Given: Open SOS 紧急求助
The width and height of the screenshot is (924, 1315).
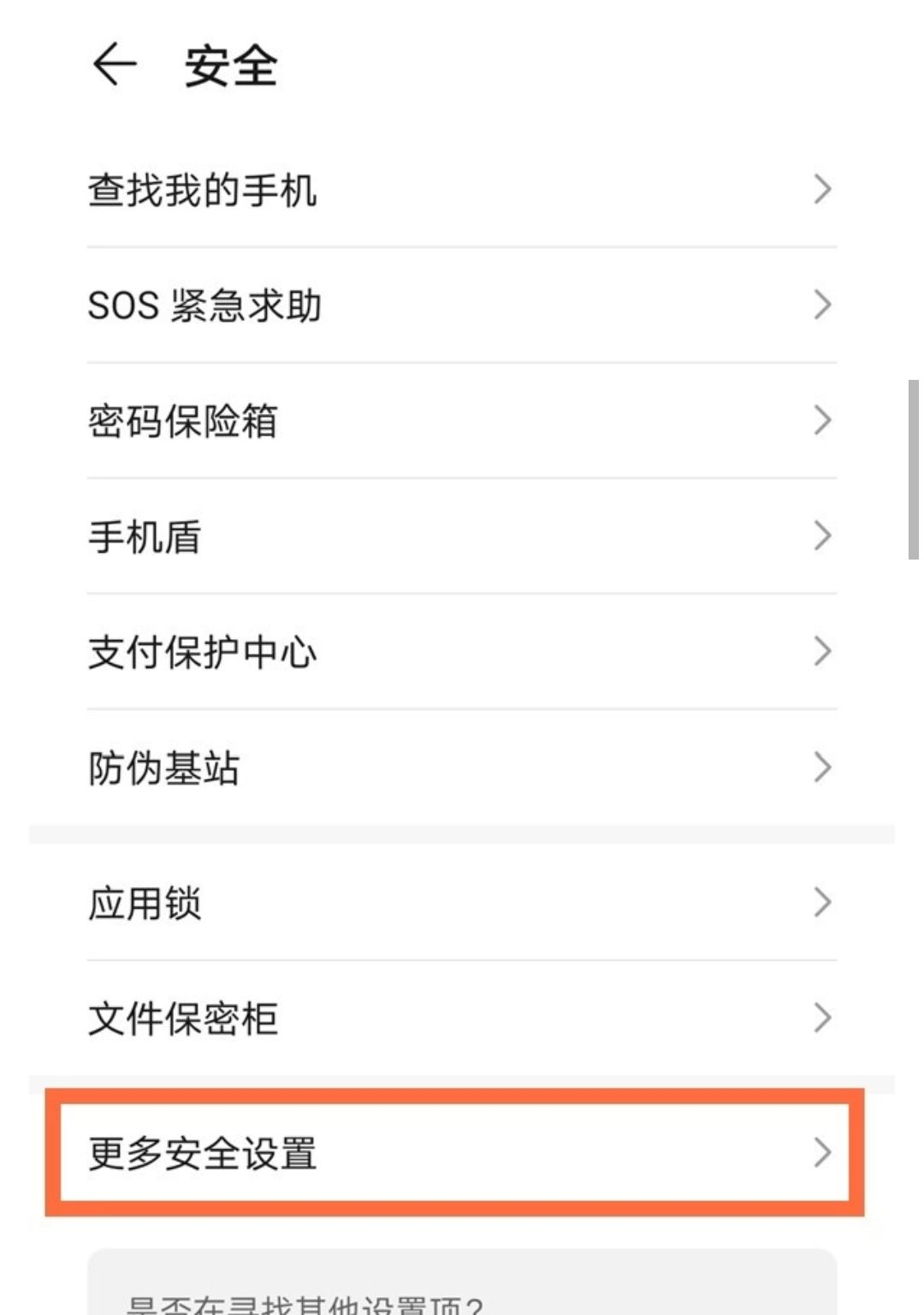Looking at the screenshot, I should tap(460, 305).
